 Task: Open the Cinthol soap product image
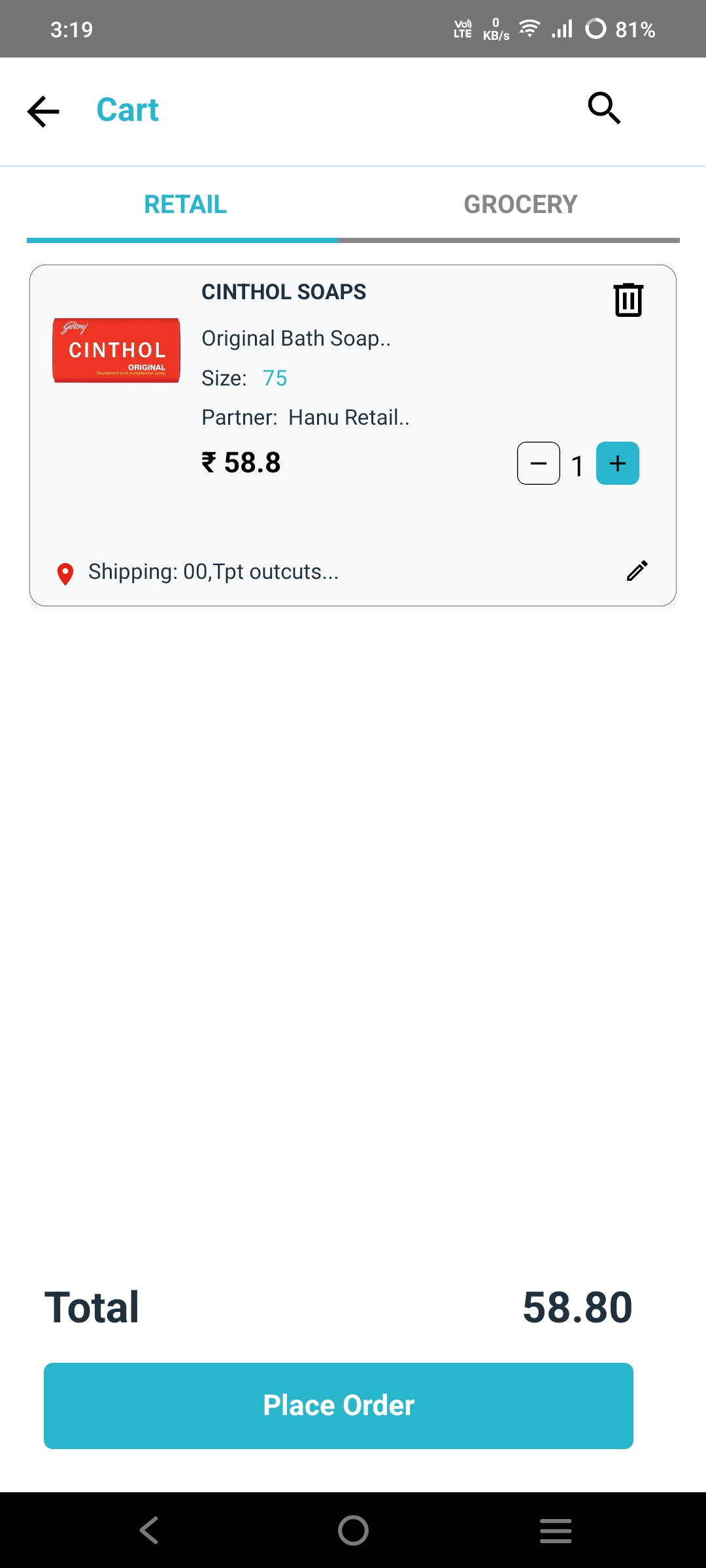(116, 350)
